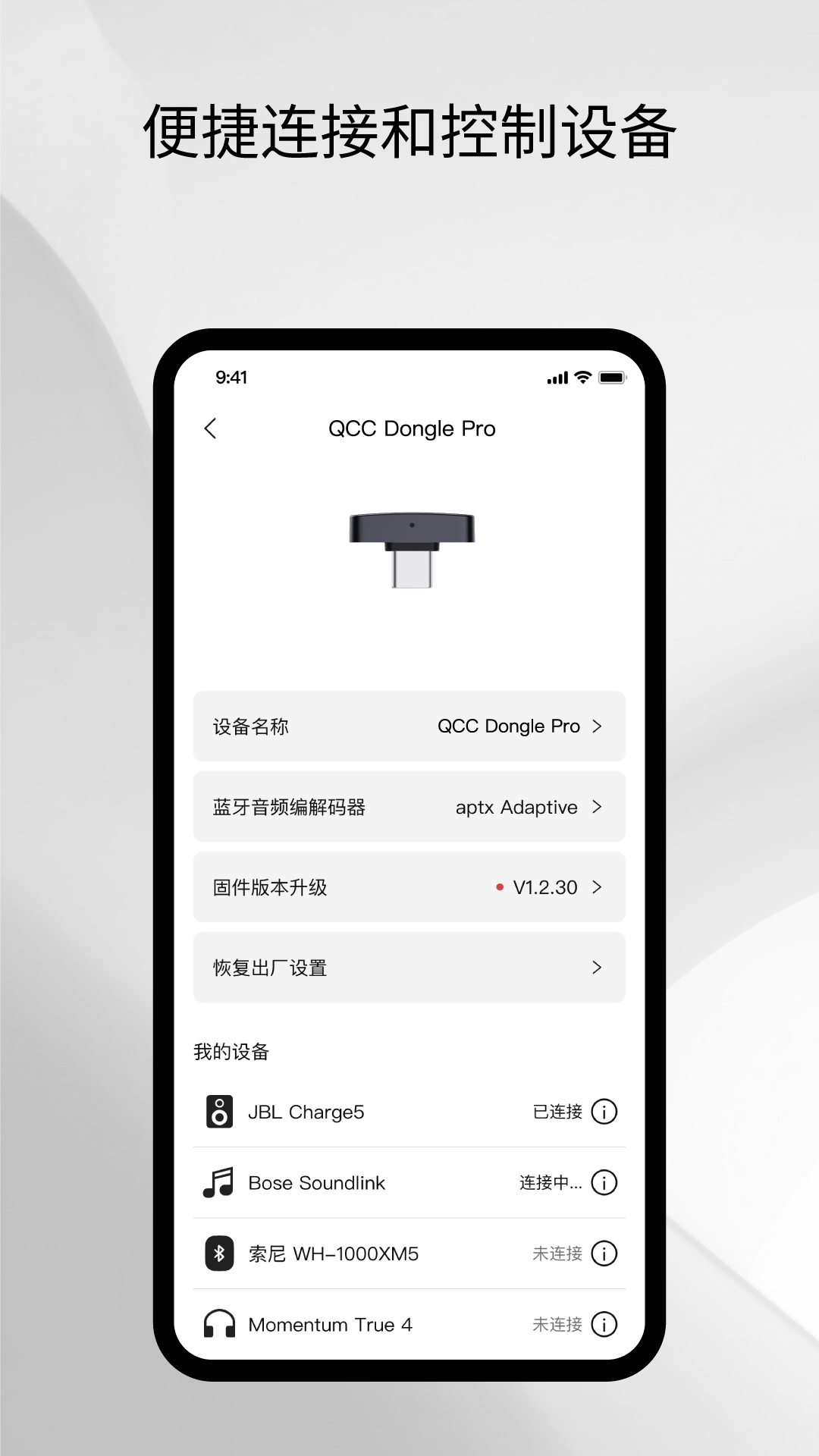The width and height of the screenshot is (819, 1456).
Task: Tap the QCC Dongle Pro product image
Action: click(412, 550)
